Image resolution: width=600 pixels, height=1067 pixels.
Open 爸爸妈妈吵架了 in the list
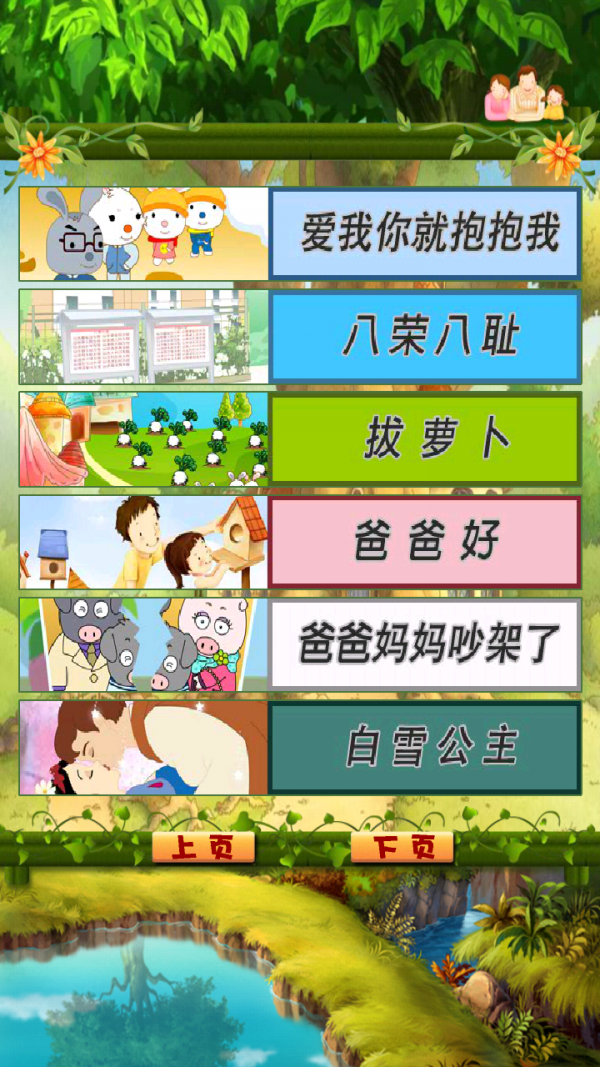(x=425, y=645)
